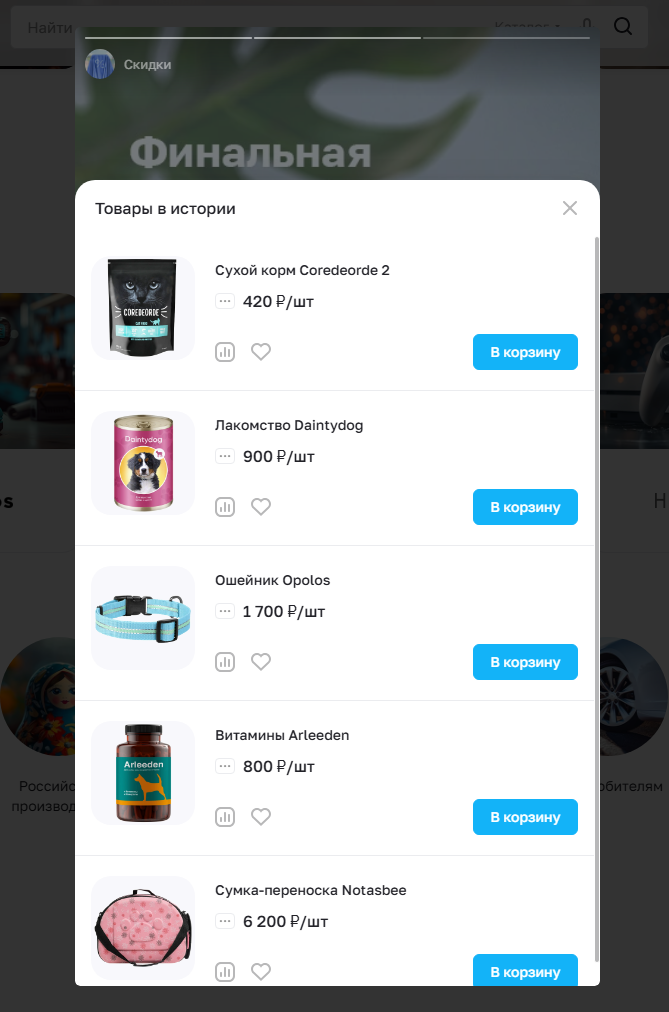Add Сумка-переноска Notasbee to cart

point(525,971)
